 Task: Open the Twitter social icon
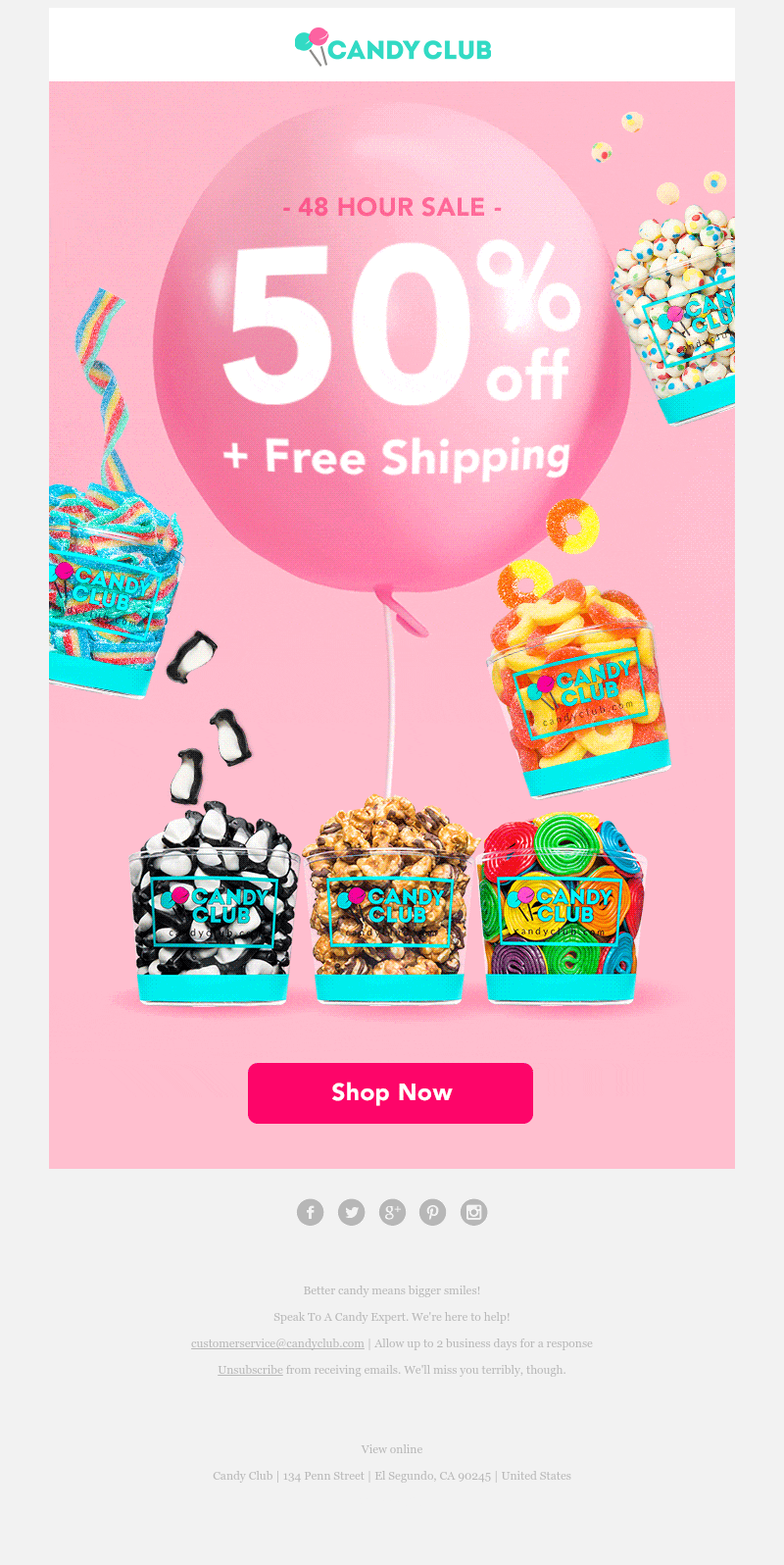point(351,1212)
